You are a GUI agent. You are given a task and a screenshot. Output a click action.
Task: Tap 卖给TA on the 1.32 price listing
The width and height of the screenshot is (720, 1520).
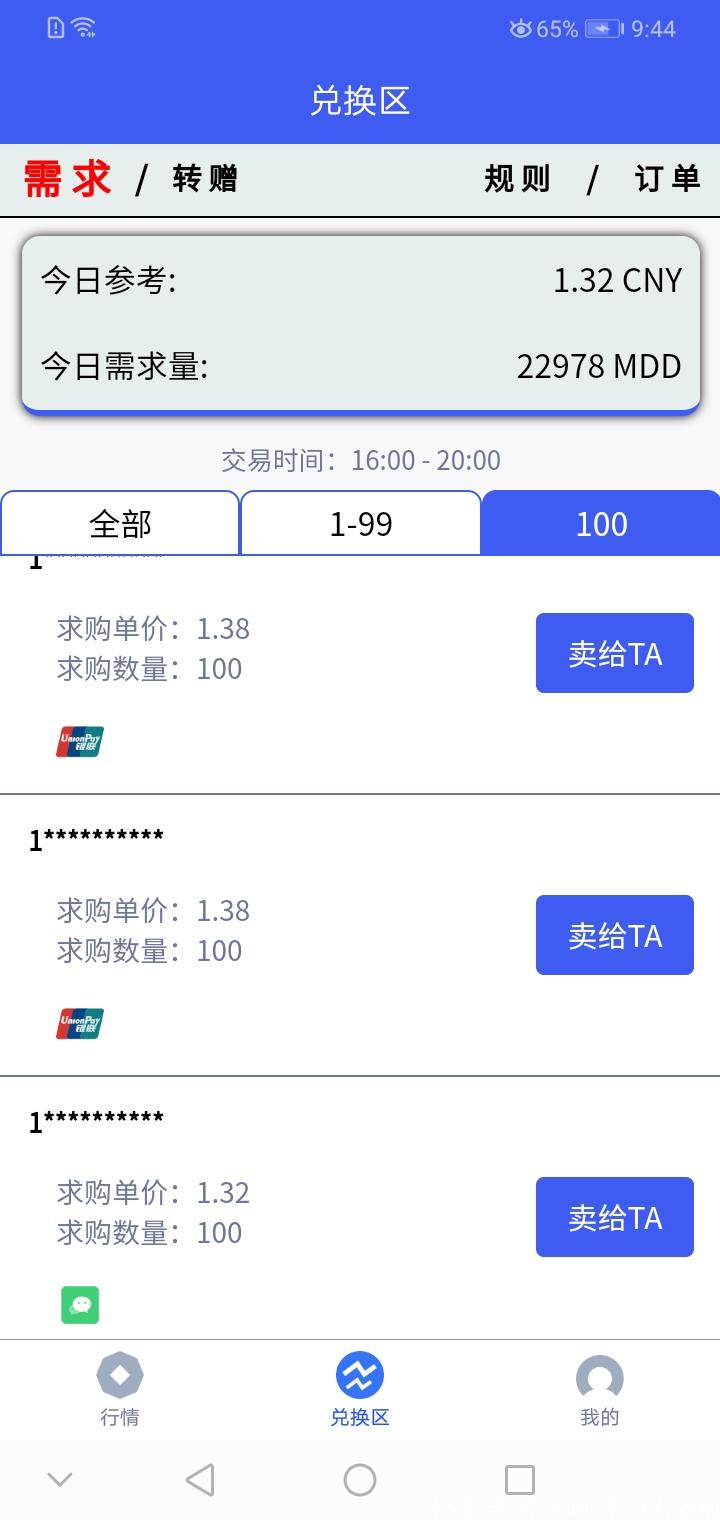pos(614,1217)
